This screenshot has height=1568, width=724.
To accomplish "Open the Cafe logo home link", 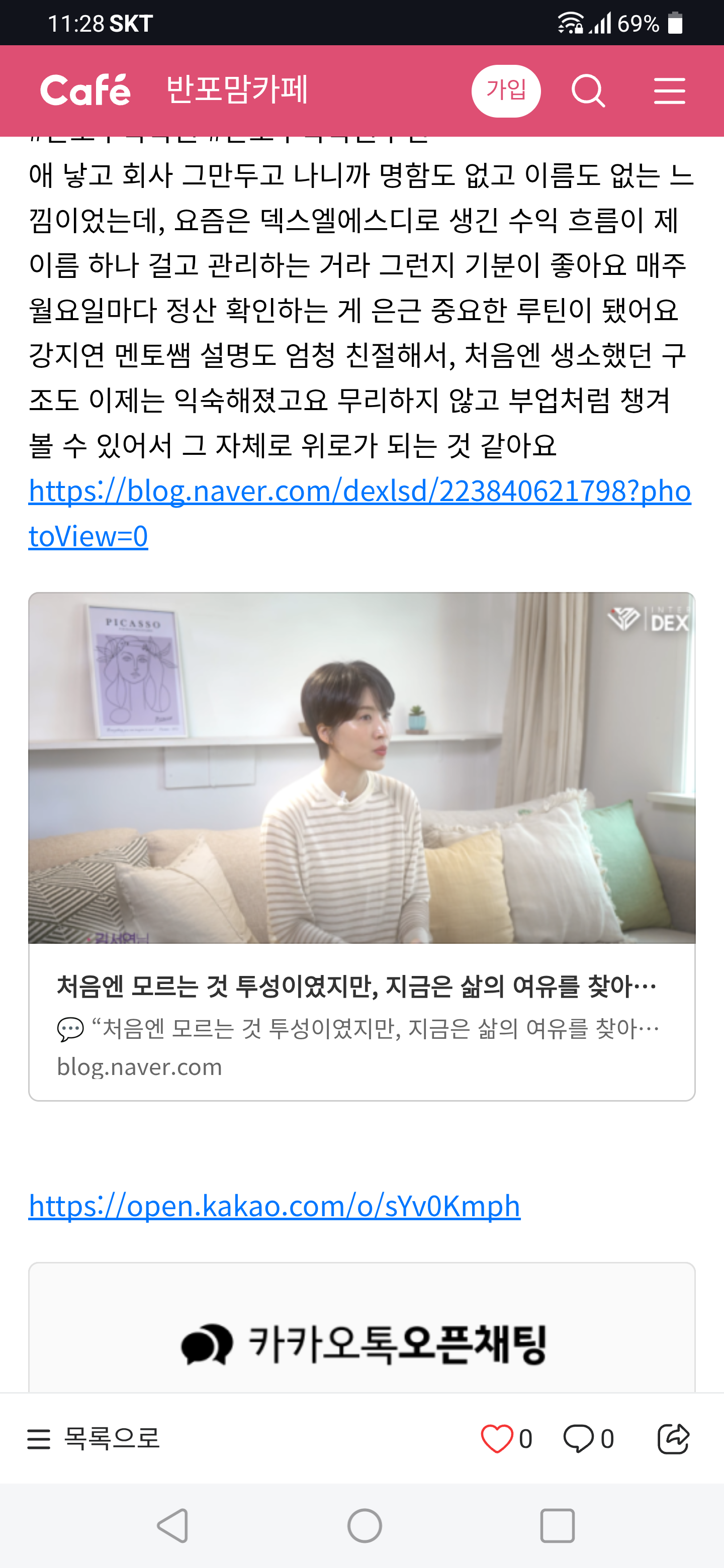I will click(x=85, y=90).
